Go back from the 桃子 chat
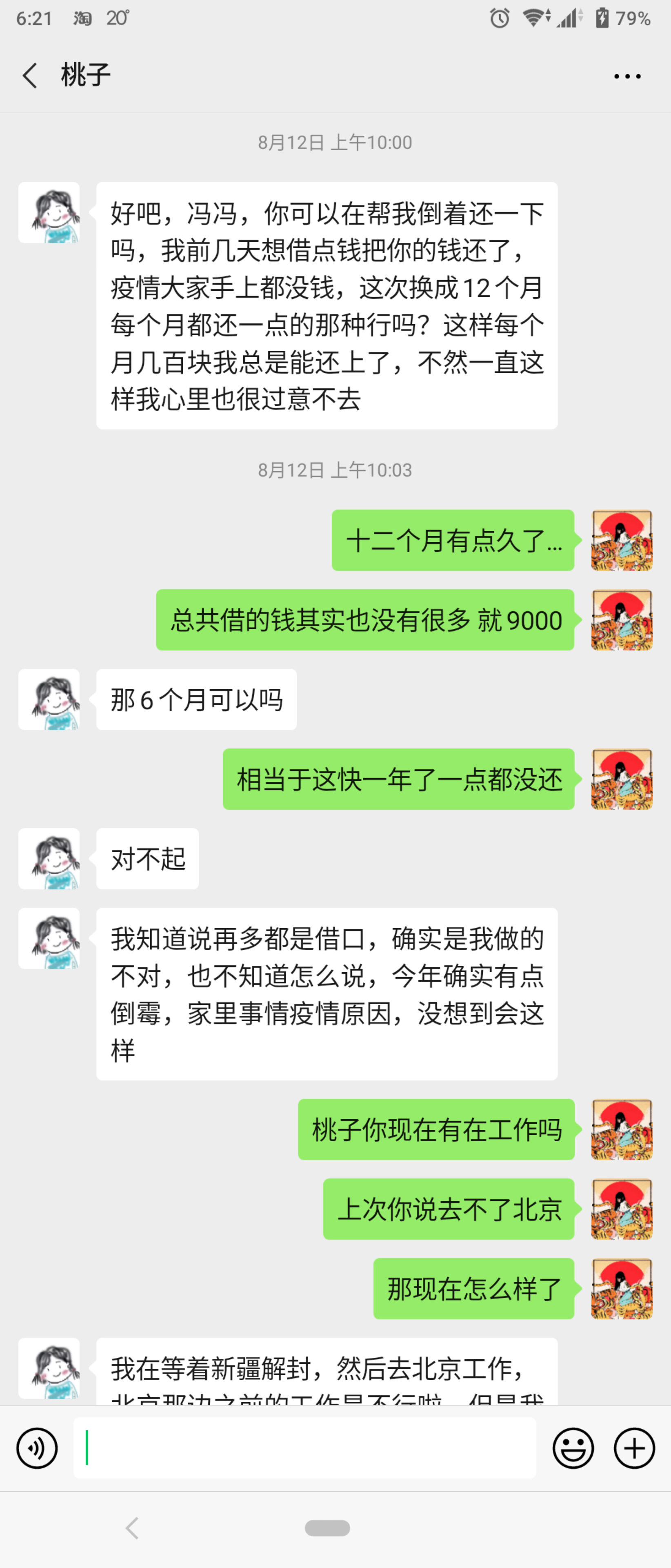This screenshot has width=671, height=1568. (x=30, y=76)
